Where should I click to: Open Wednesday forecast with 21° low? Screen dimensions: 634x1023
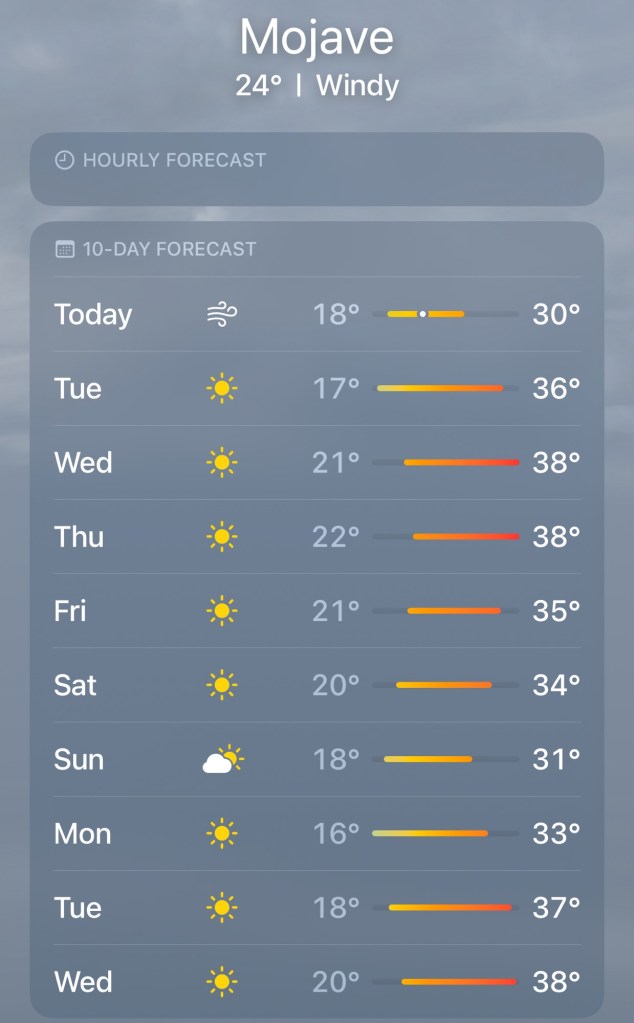point(316,462)
